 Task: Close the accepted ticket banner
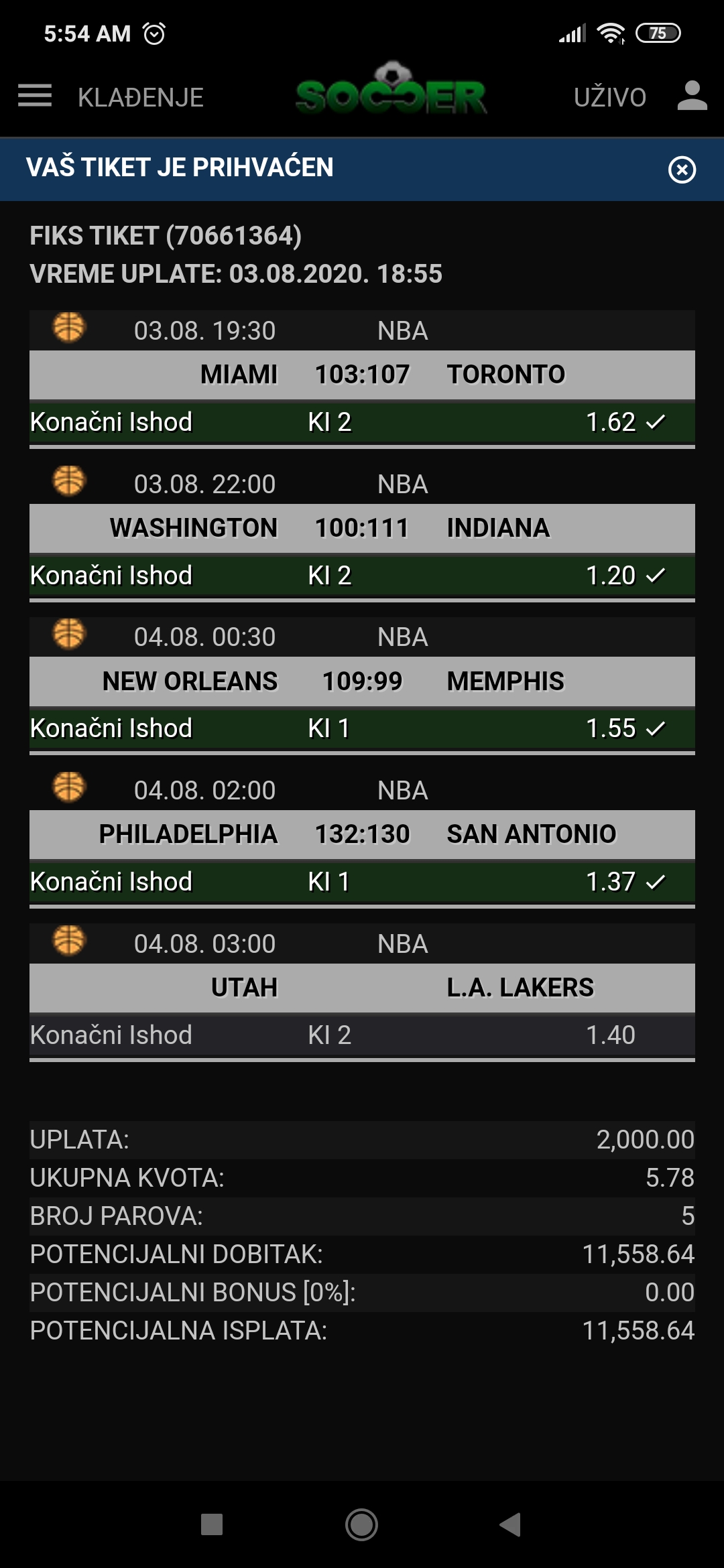[682, 170]
